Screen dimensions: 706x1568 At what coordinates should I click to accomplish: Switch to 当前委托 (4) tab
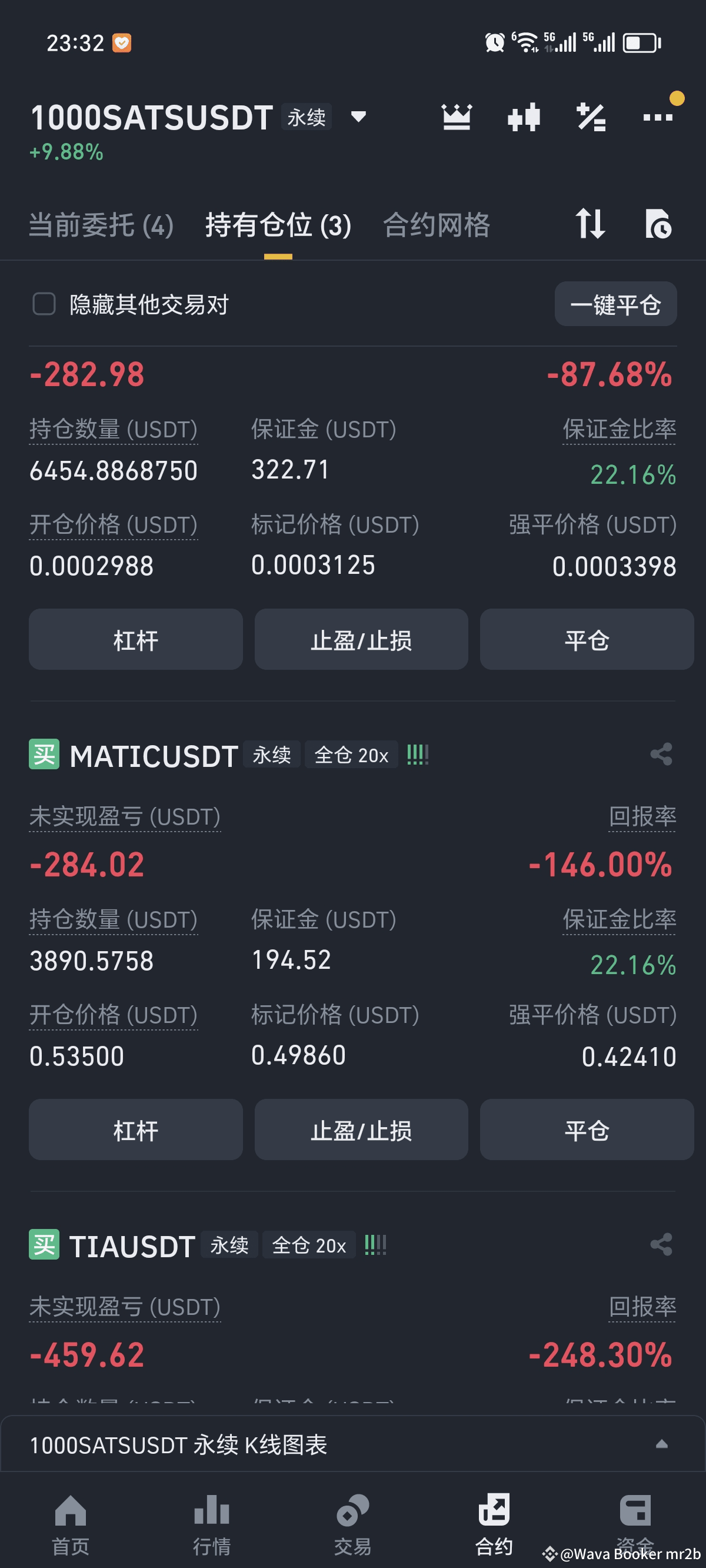click(101, 225)
